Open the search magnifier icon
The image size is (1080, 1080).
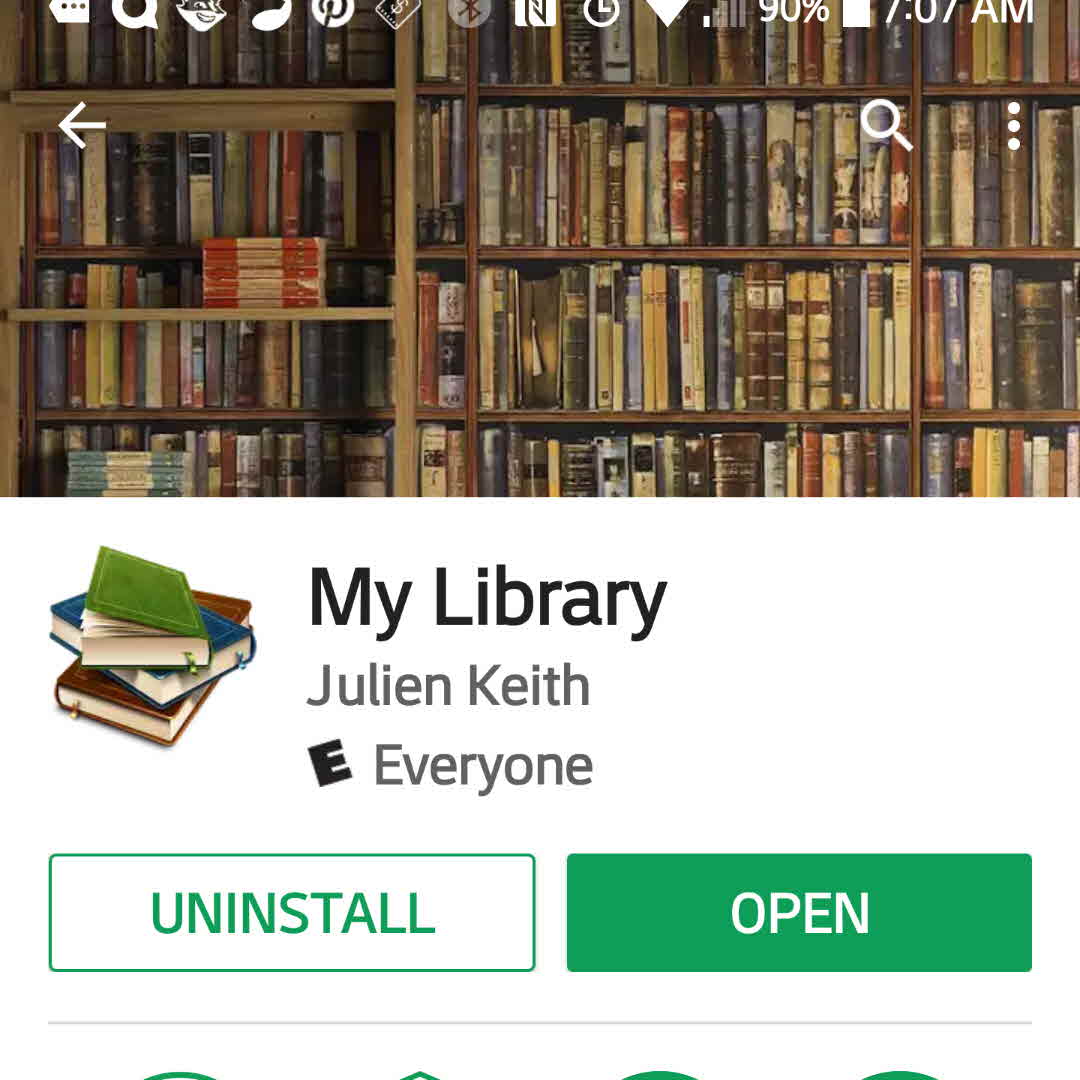tap(886, 126)
